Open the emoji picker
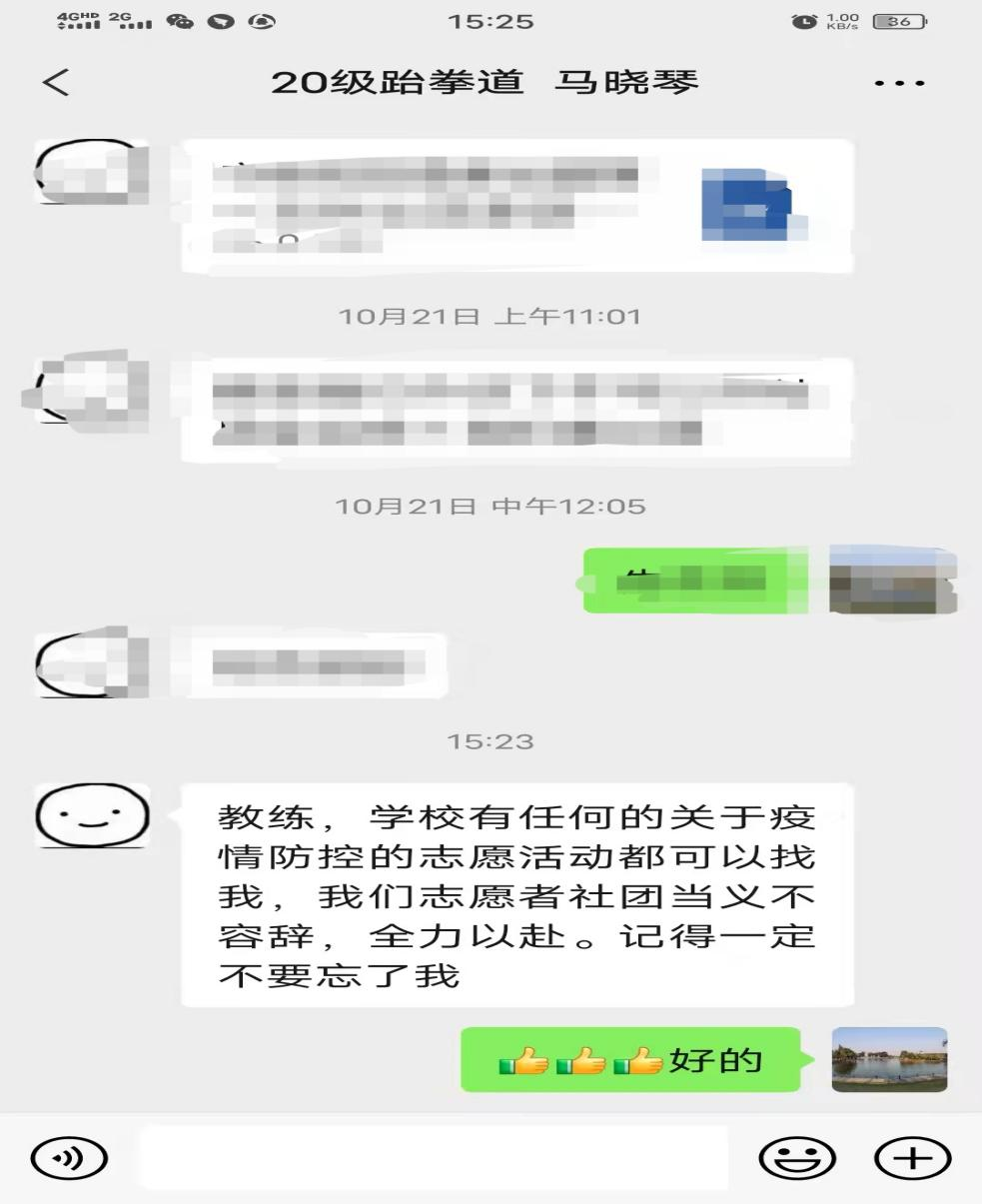 [x=796, y=1158]
